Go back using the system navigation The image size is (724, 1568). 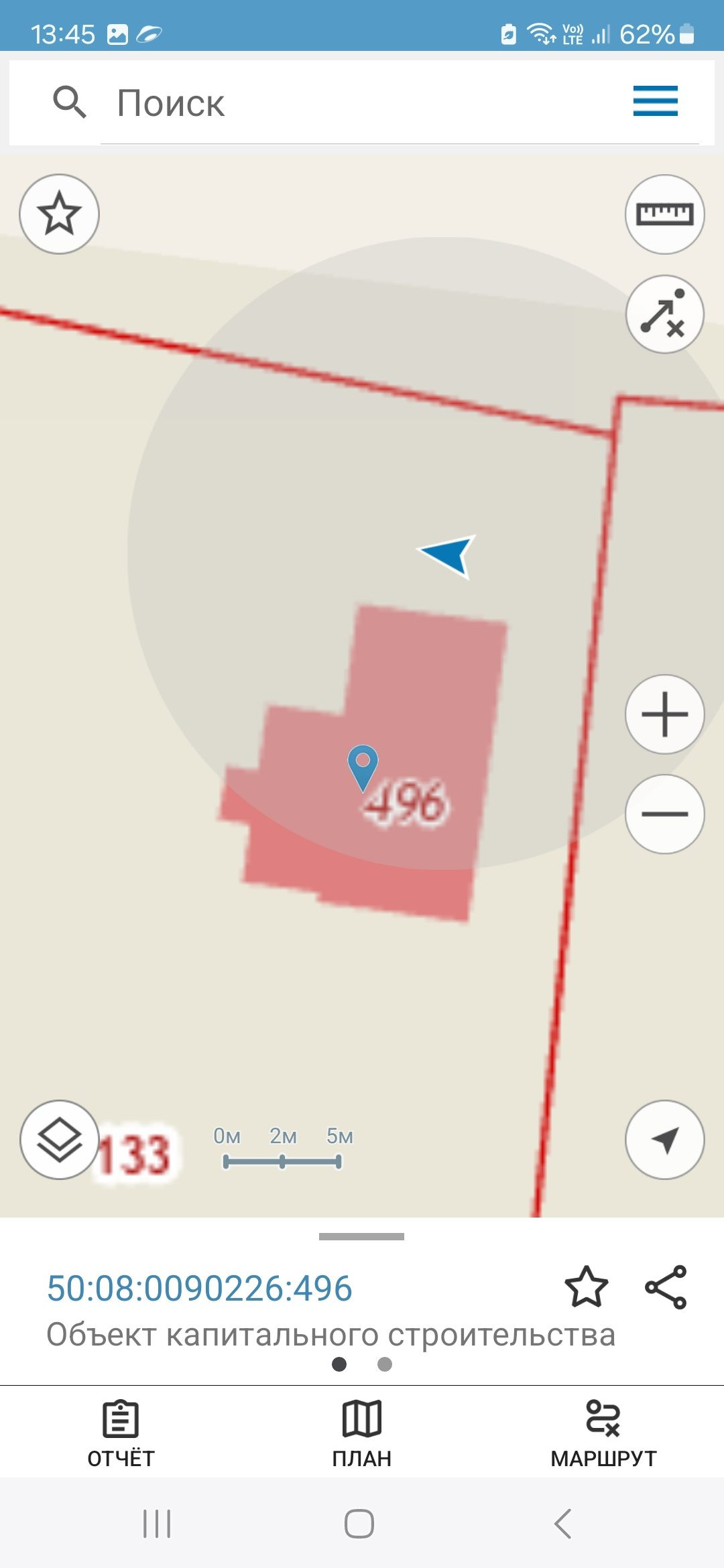coord(563,1524)
